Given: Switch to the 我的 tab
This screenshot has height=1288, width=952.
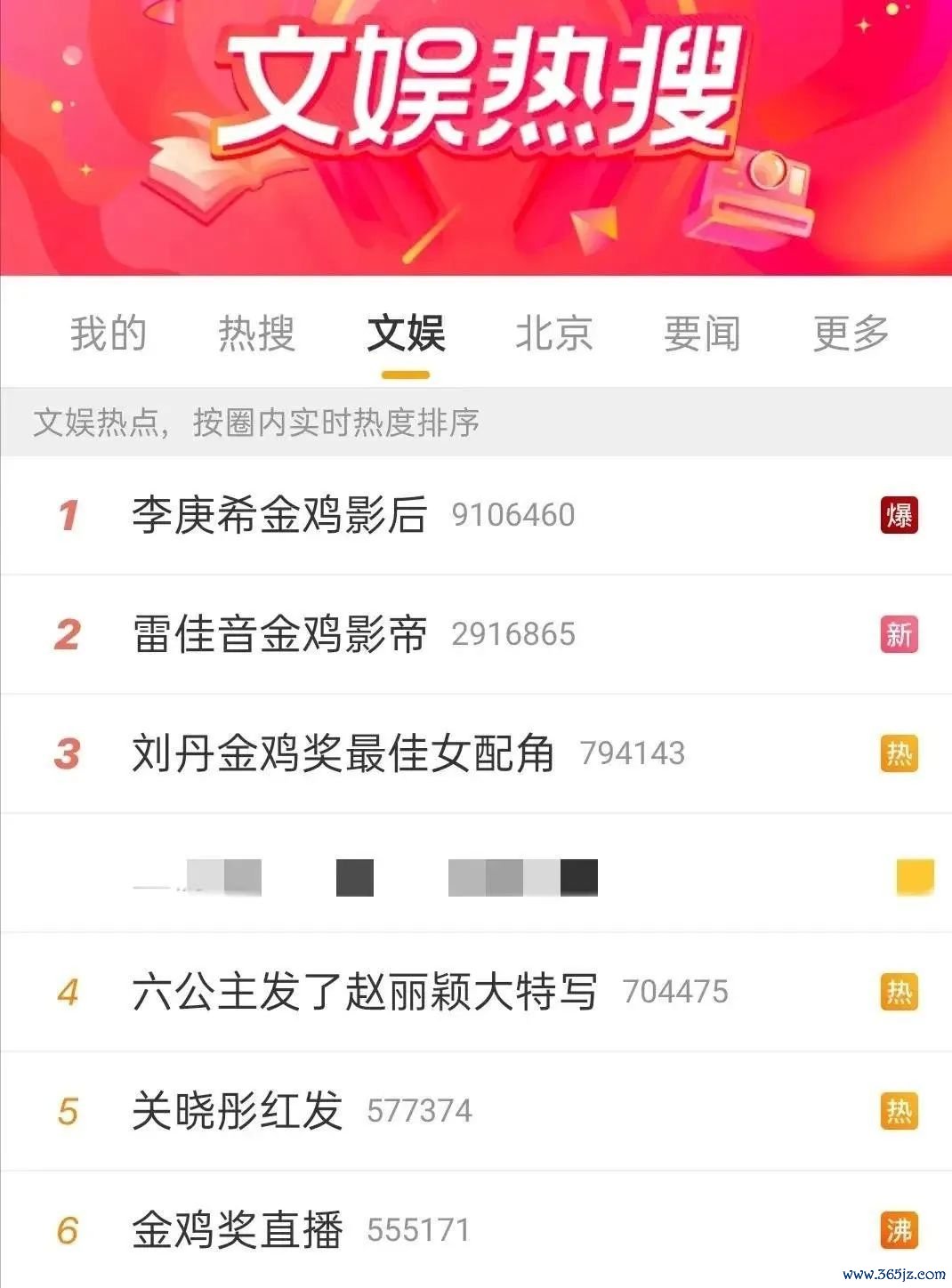Looking at the screenshot, I should click(x=108, y=334).
